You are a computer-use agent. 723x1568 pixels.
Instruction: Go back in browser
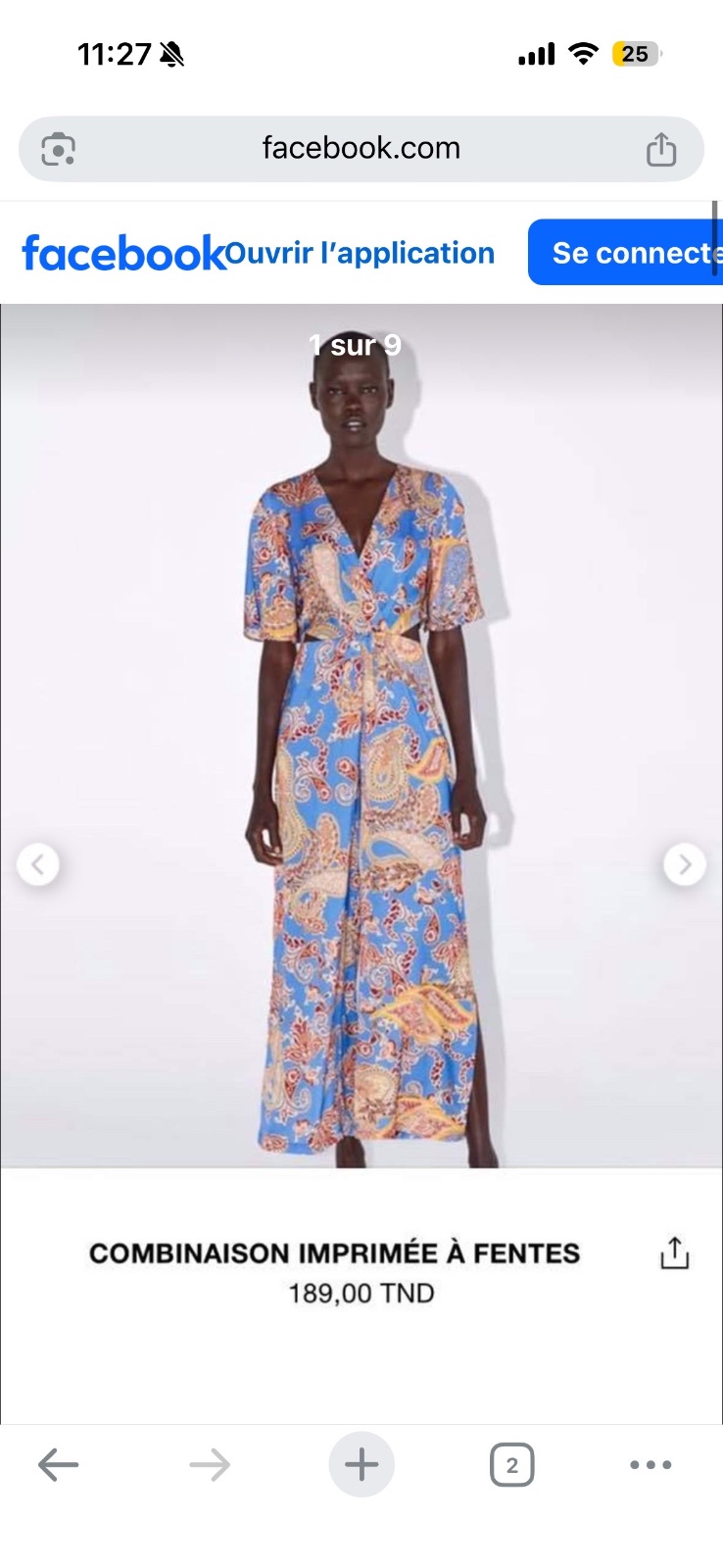(58, 1465)
